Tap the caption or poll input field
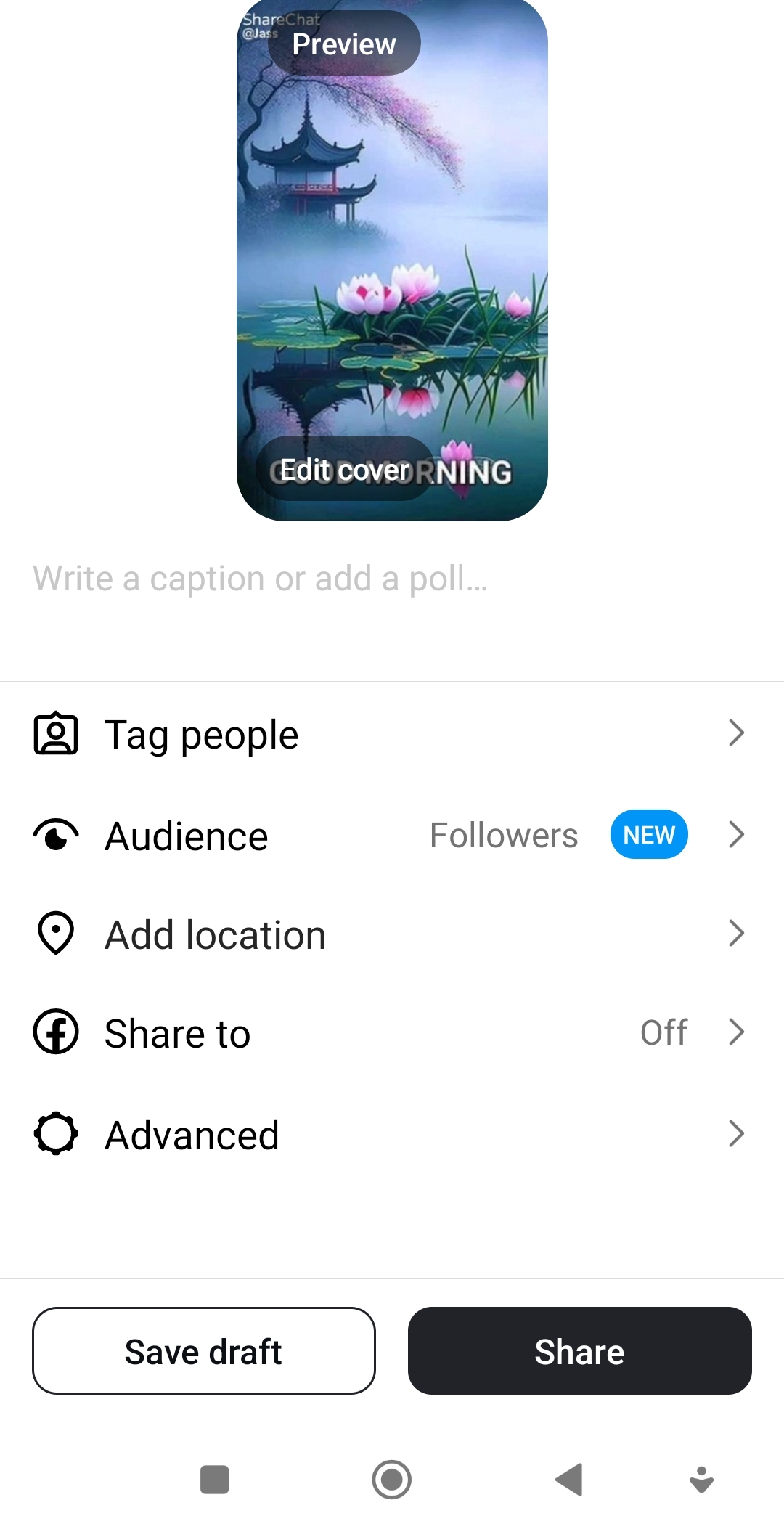The image size is (784, 1529). point(261,578)
